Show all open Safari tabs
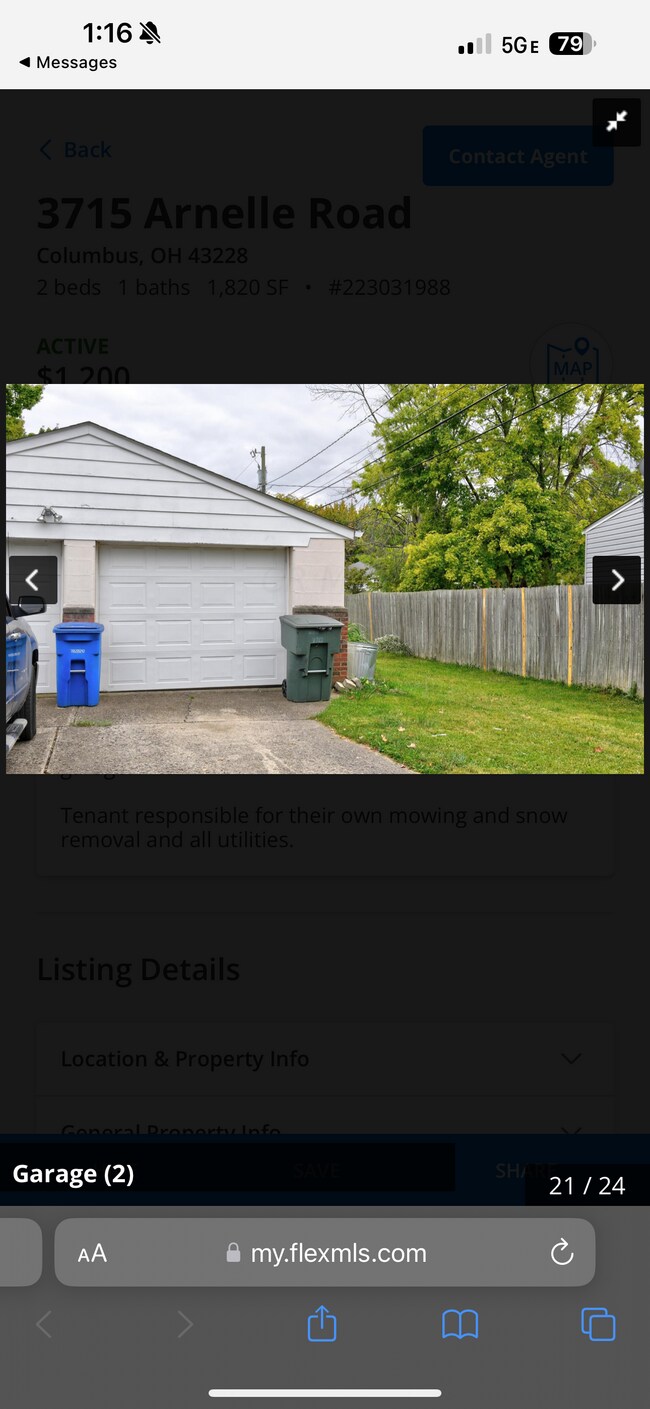This screenshot has height=1409, width=650. pos(598,1324)
